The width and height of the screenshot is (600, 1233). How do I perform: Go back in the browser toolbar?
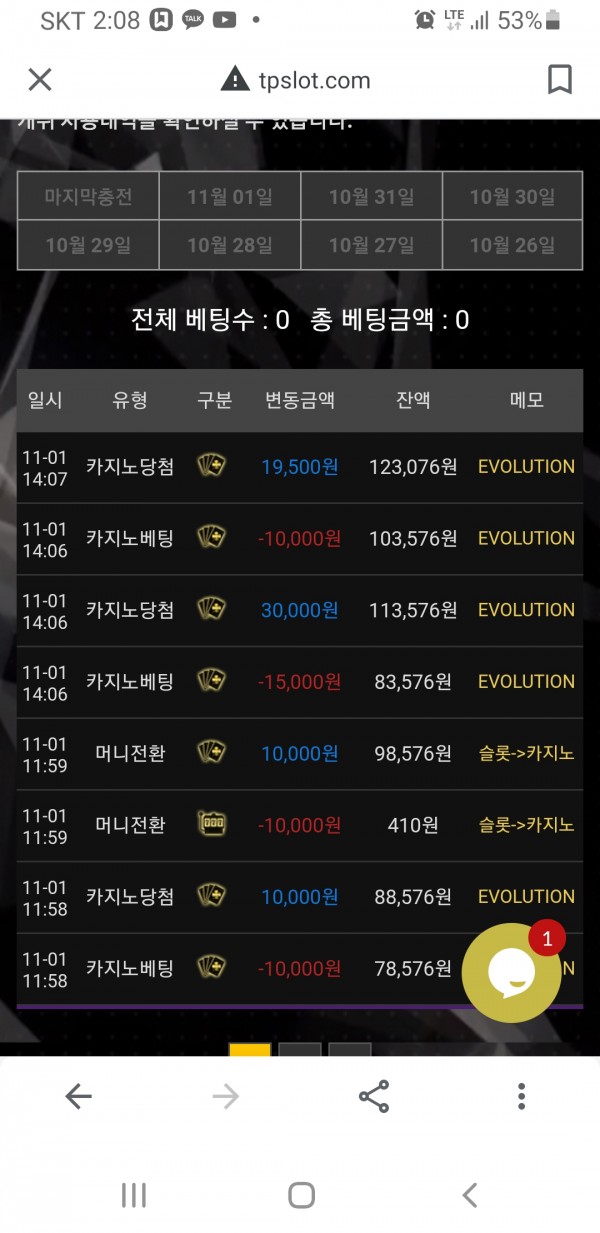pos(78,1096)
